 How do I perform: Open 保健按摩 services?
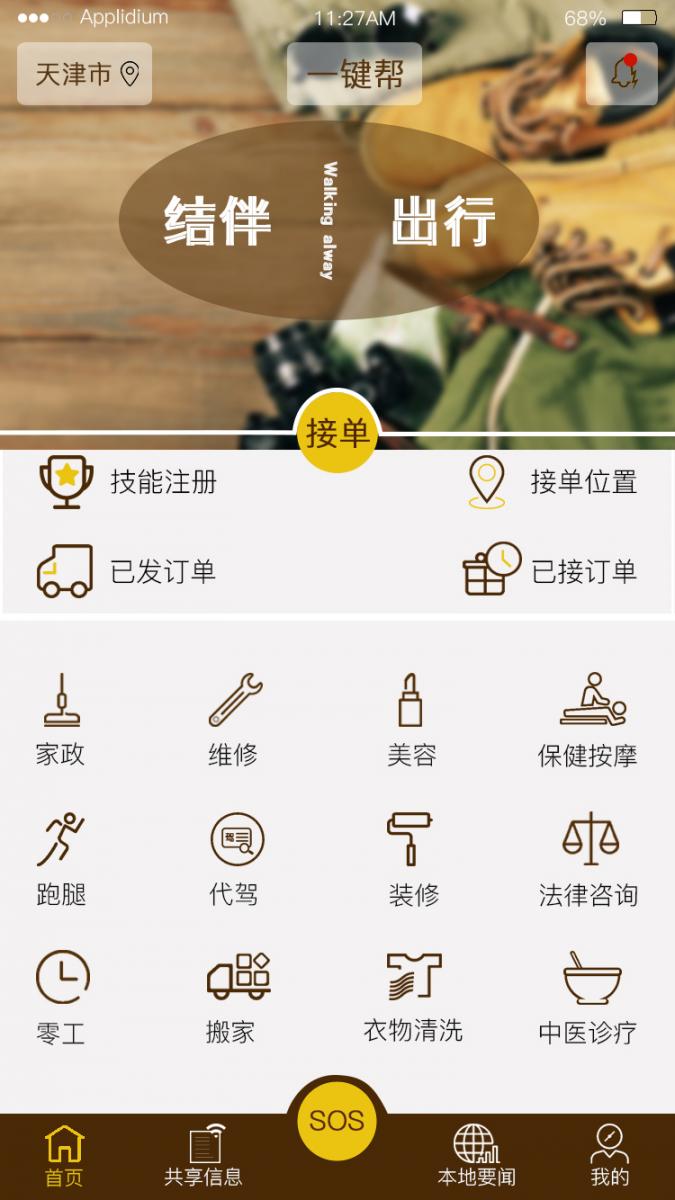588,720
